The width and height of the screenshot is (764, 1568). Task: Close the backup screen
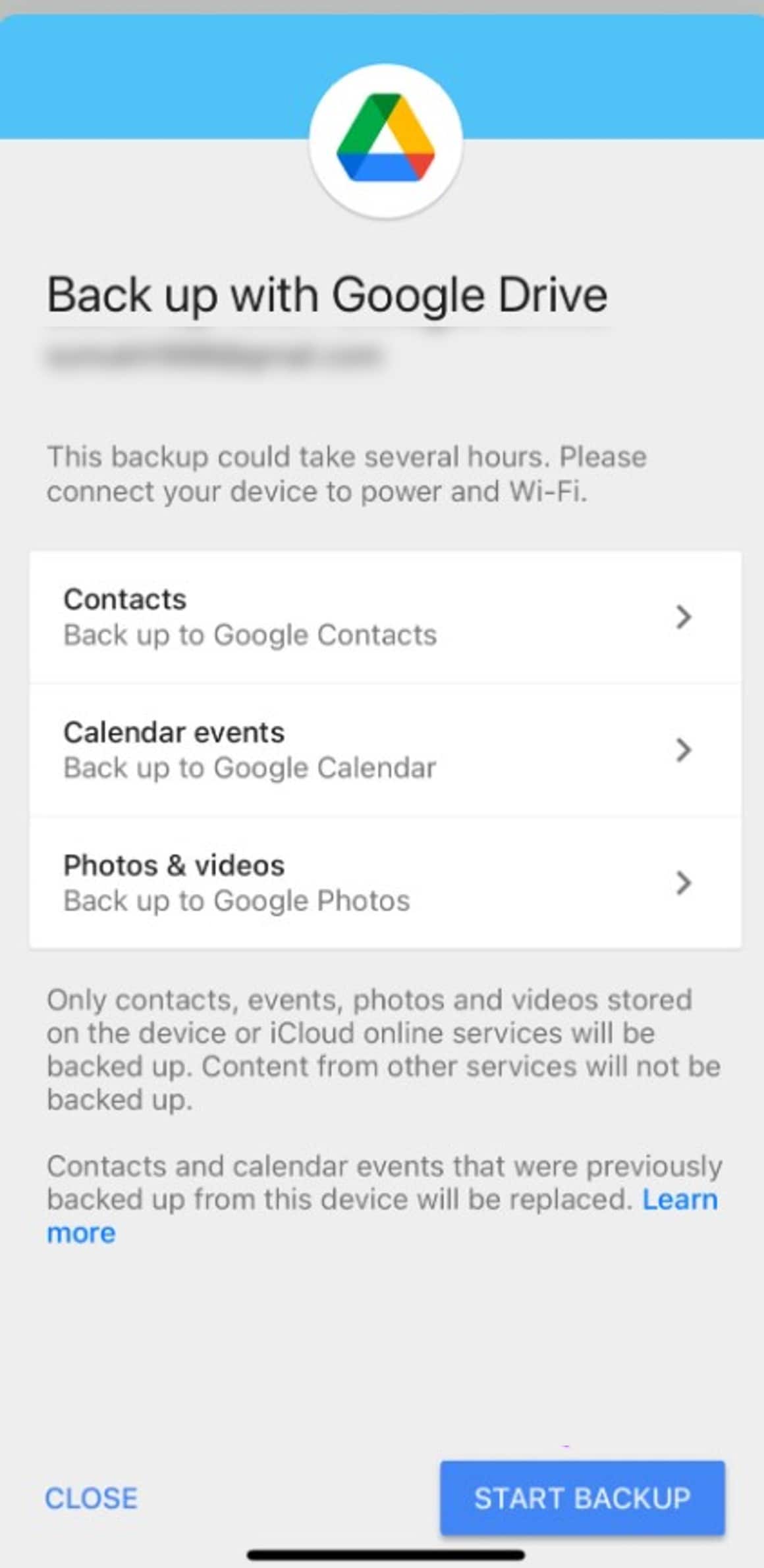(92, 1498)
